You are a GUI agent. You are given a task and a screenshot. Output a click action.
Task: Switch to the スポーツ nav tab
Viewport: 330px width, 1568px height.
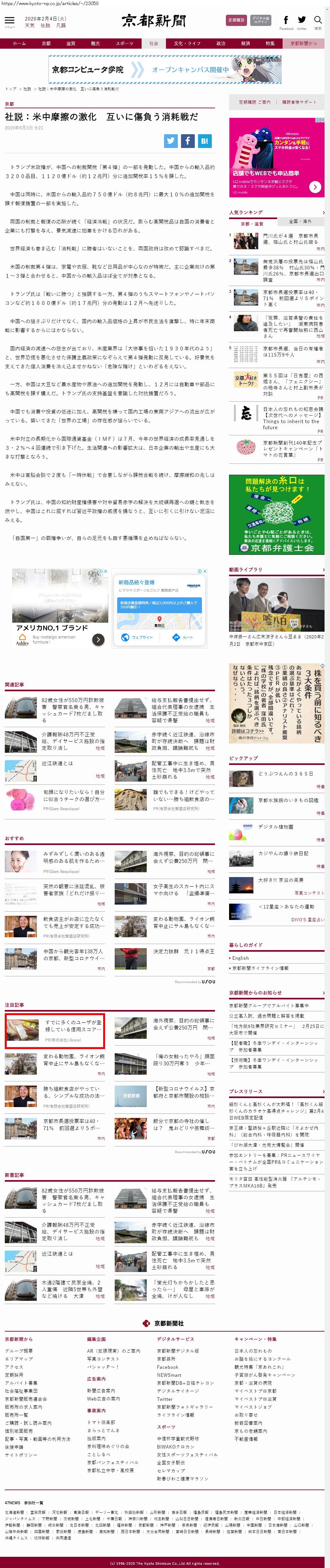pyautogui.click(x=124, y=43)
